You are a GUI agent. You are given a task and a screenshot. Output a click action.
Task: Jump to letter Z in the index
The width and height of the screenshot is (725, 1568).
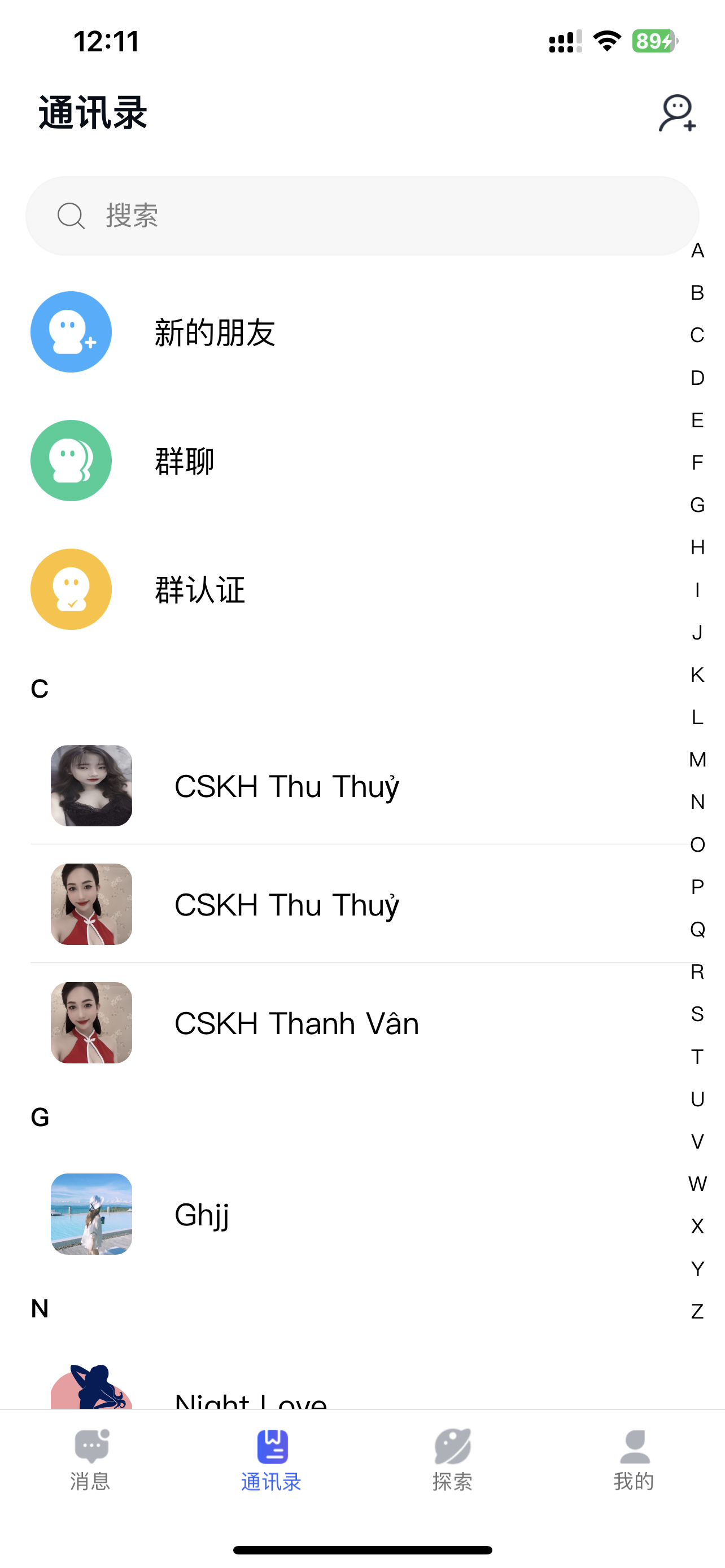[697, 1311]
